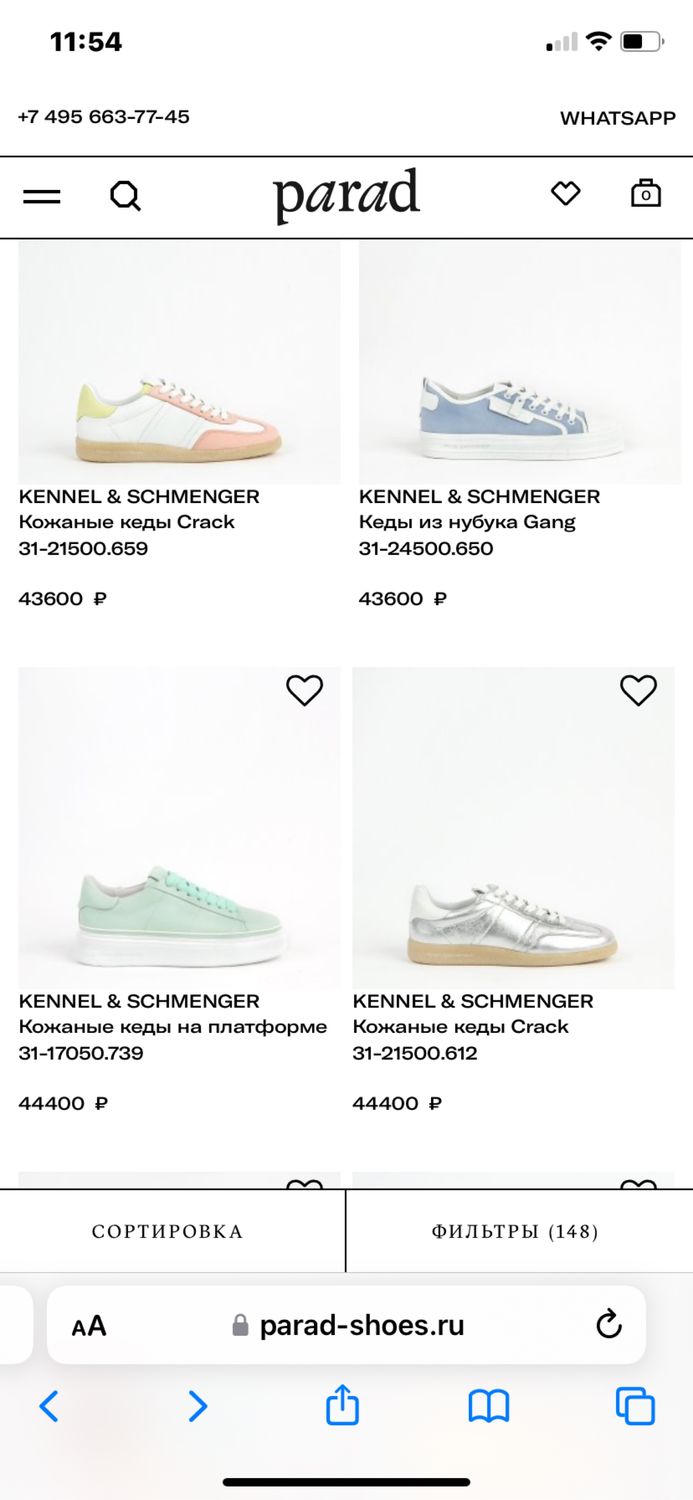The width and height of the screenshot is (693, 1500).
Task: Open site search magnifier
Action: click(125, 196)
